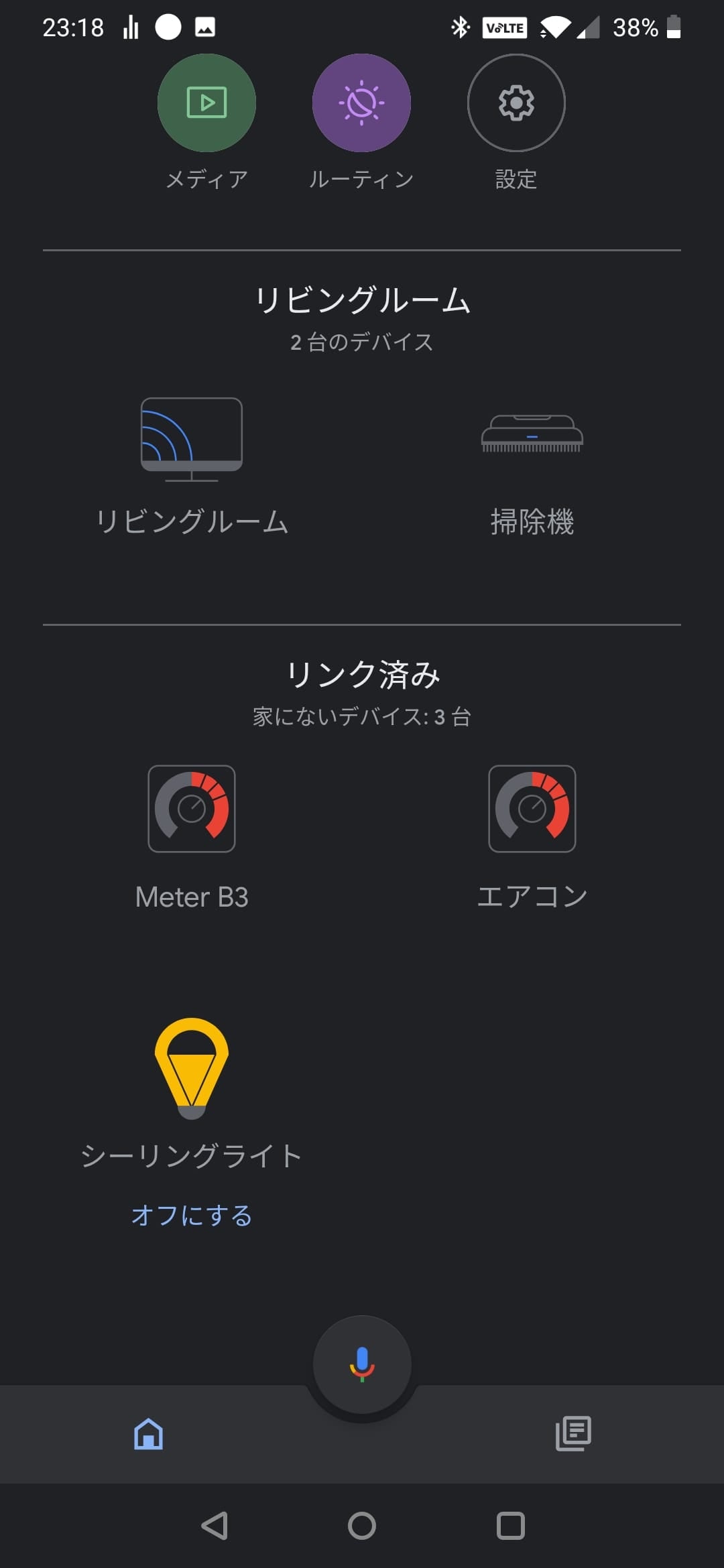This screenshot has height=1568, width=724.
Task: Switch to the feed tab
Action: (573, 1434)
